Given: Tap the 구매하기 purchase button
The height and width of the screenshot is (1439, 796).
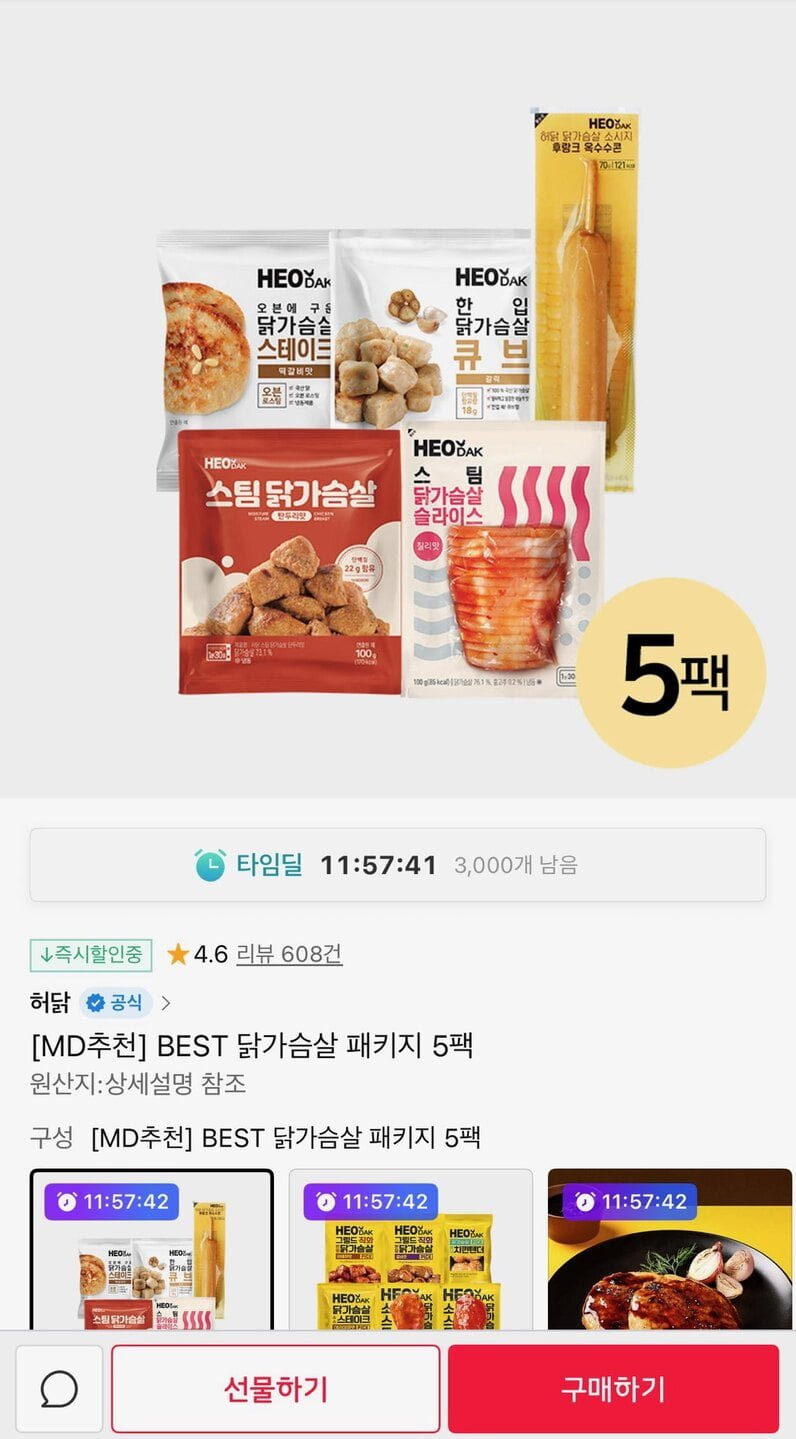Looking at the screenshot, I should click(613, 1388).
